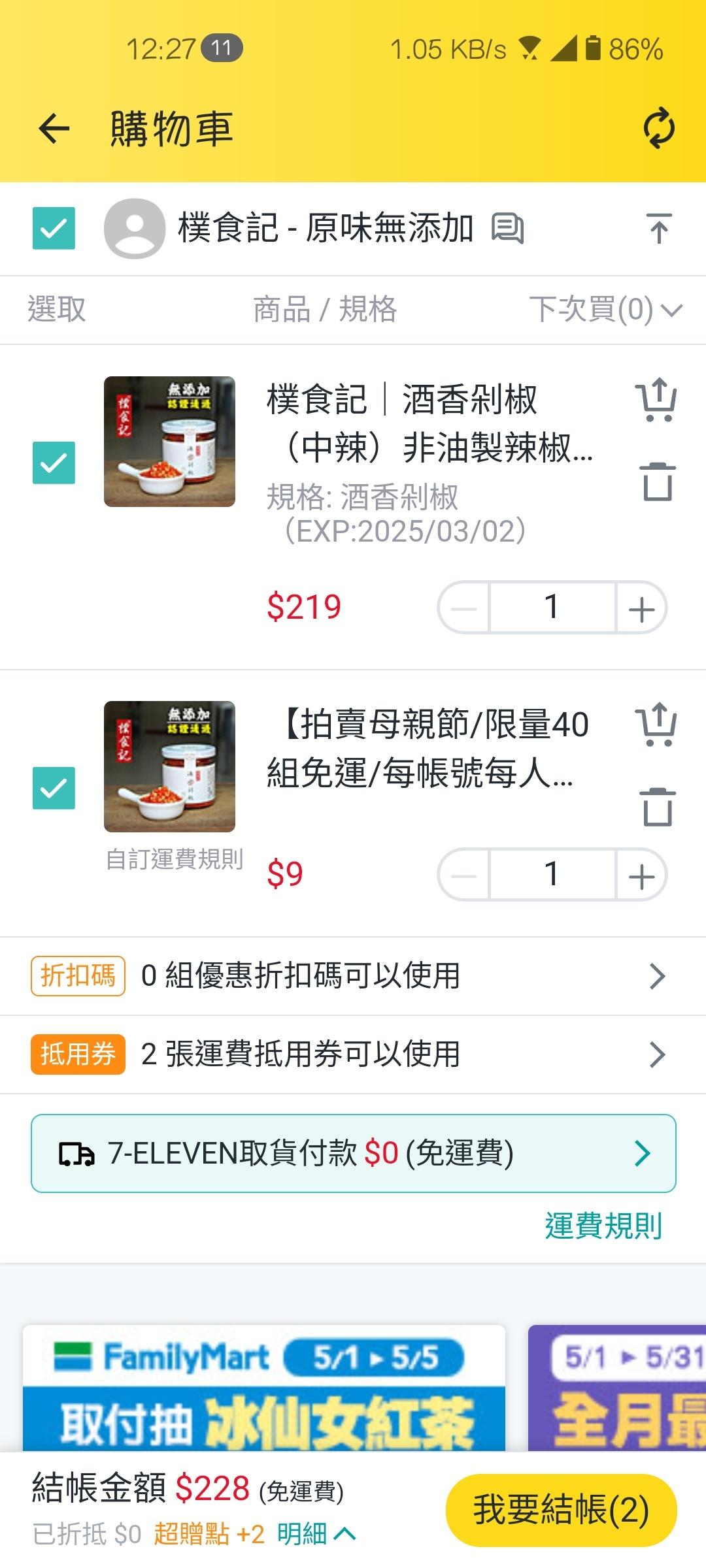Open chat with the 樸食記 seller

(x=507, y=229)
